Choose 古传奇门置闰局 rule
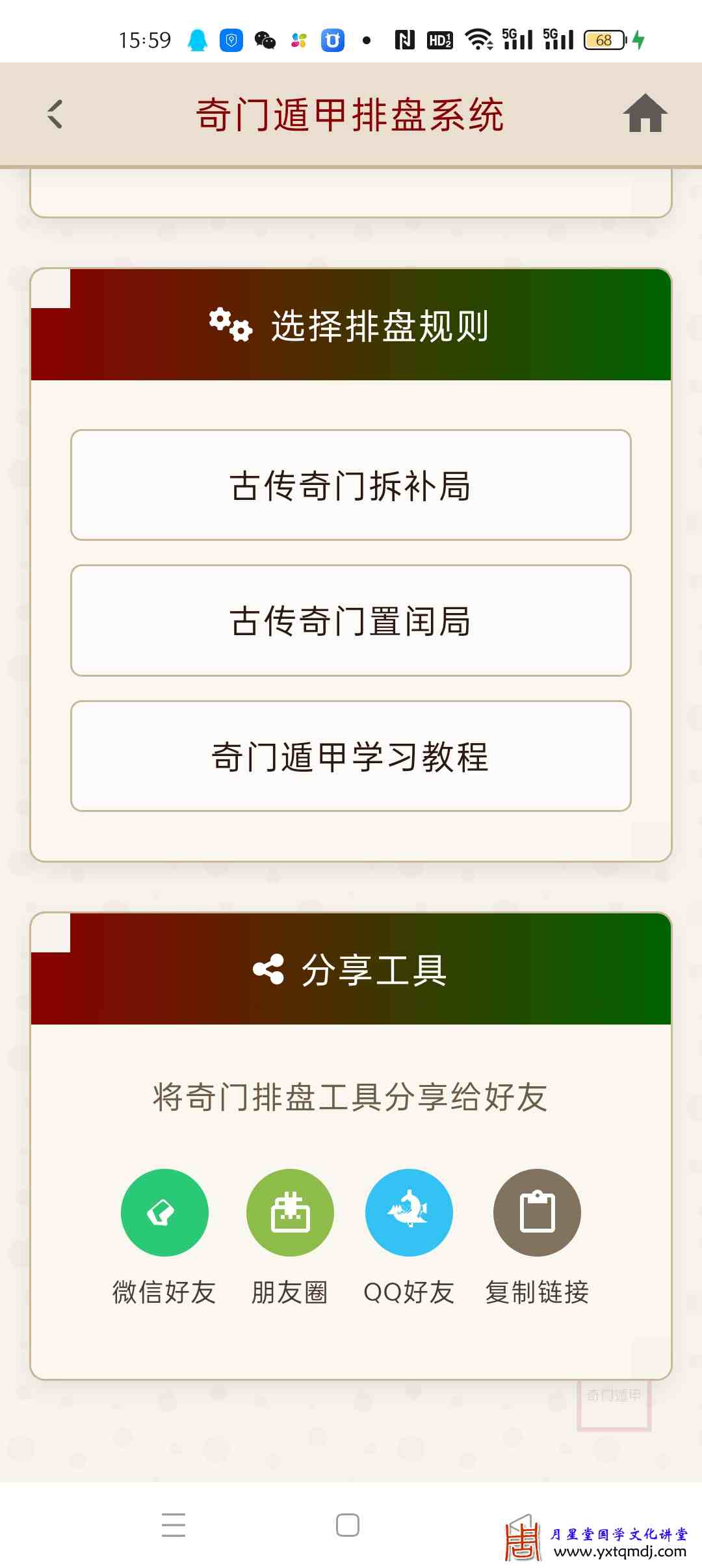 coord(350,620)
